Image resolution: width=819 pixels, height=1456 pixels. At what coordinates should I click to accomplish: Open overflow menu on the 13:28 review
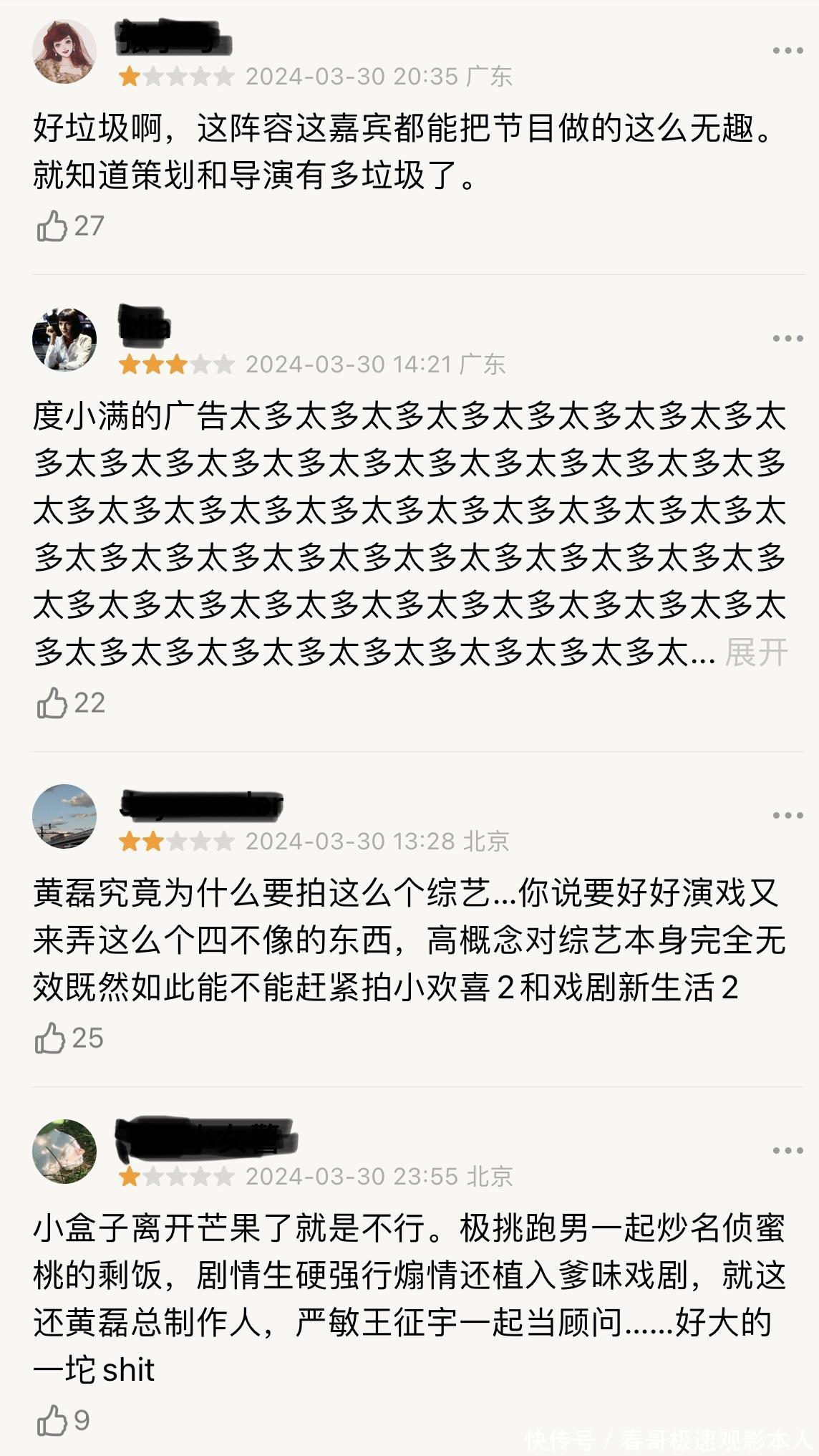point(787,815)
